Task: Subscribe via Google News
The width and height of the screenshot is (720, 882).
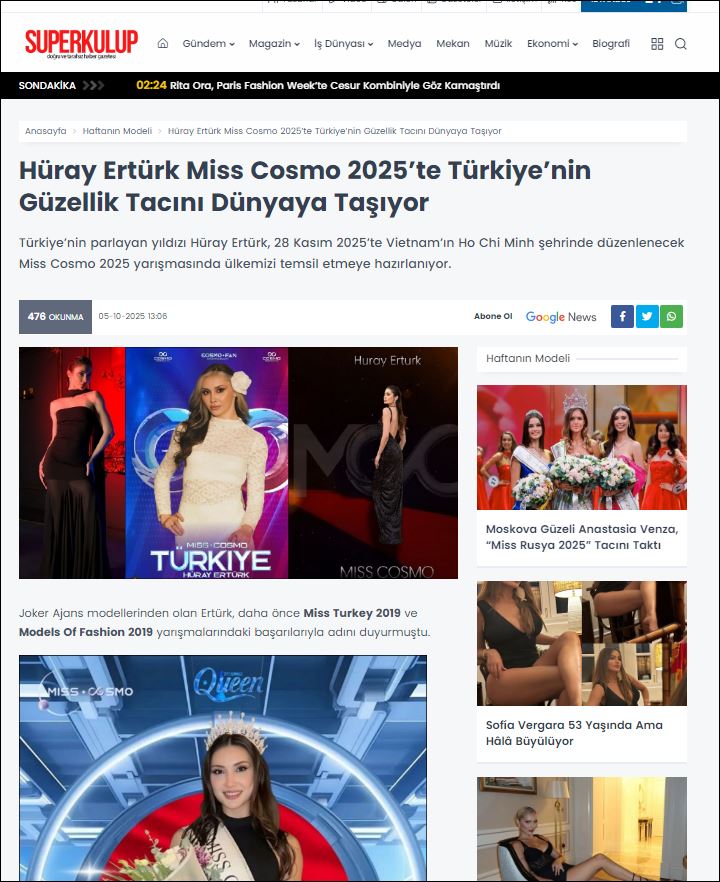Action: 560,317
